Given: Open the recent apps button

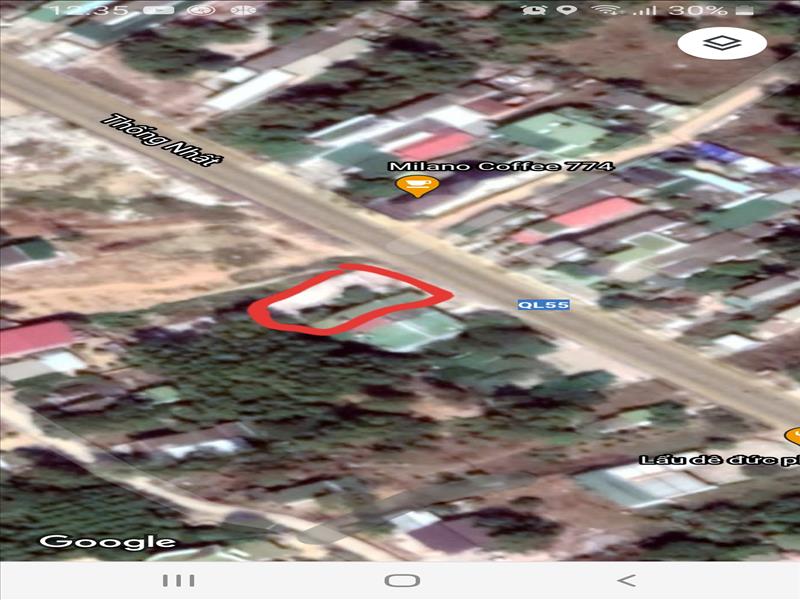Looking at the screenshot, I should [178, 580].
